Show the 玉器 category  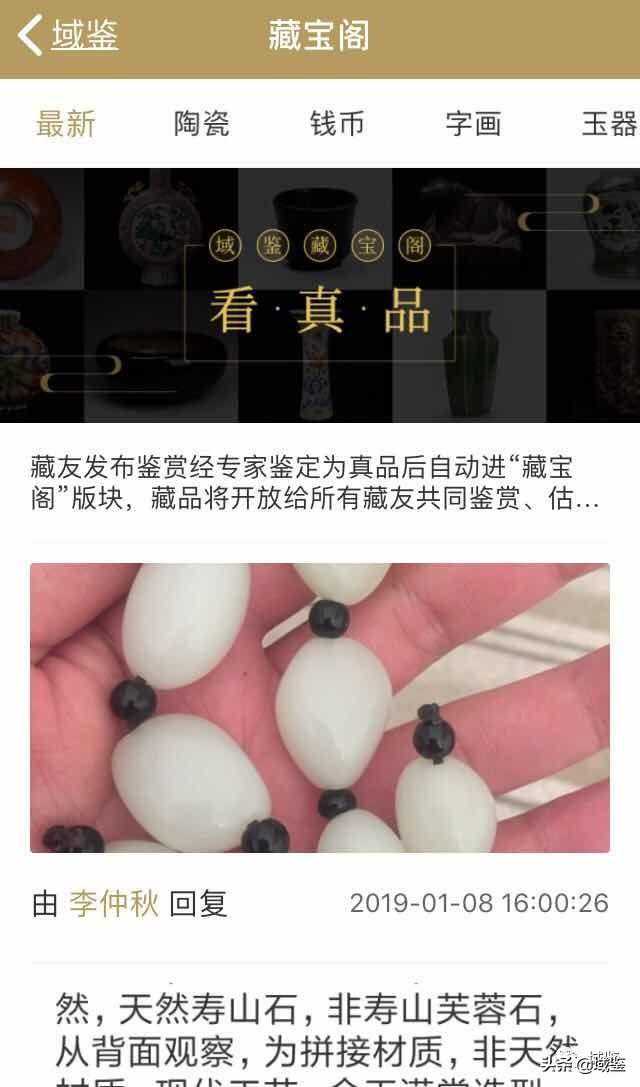[x=608, y=124]
